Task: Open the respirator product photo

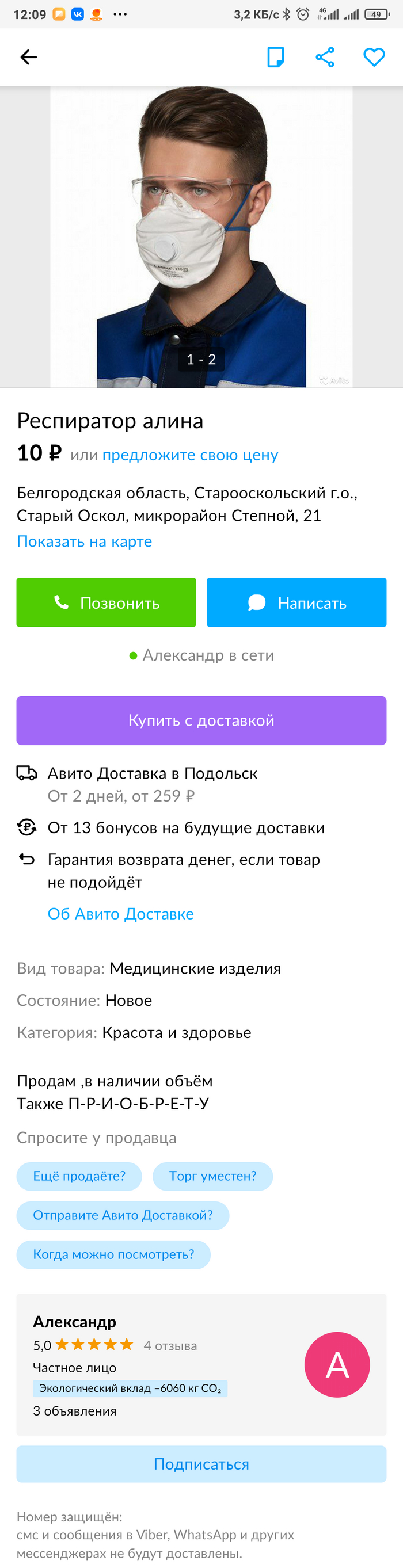Action: click(201, 236)
